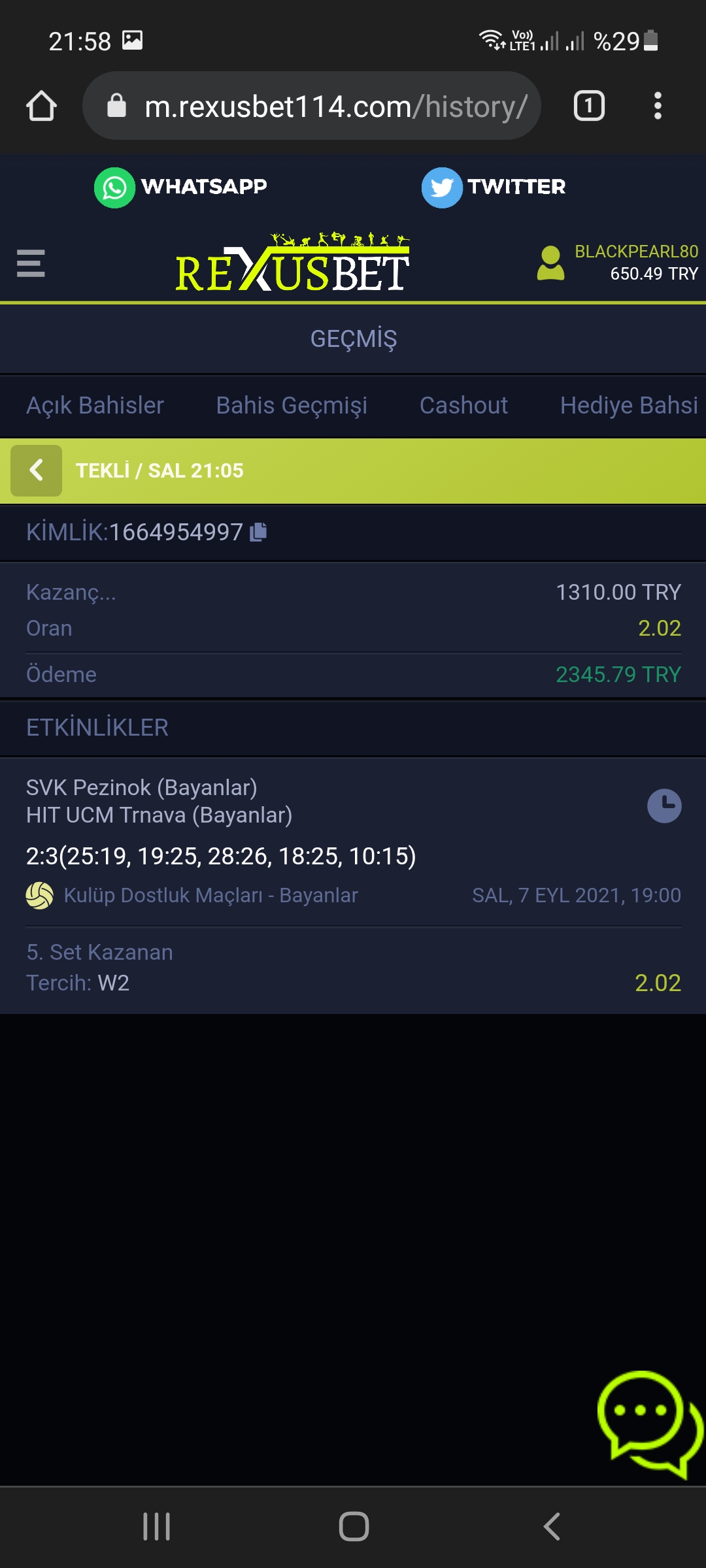Viewport: 706px width, 1568px height.
Task: Tap the system back button
Action: (552, 1527)
